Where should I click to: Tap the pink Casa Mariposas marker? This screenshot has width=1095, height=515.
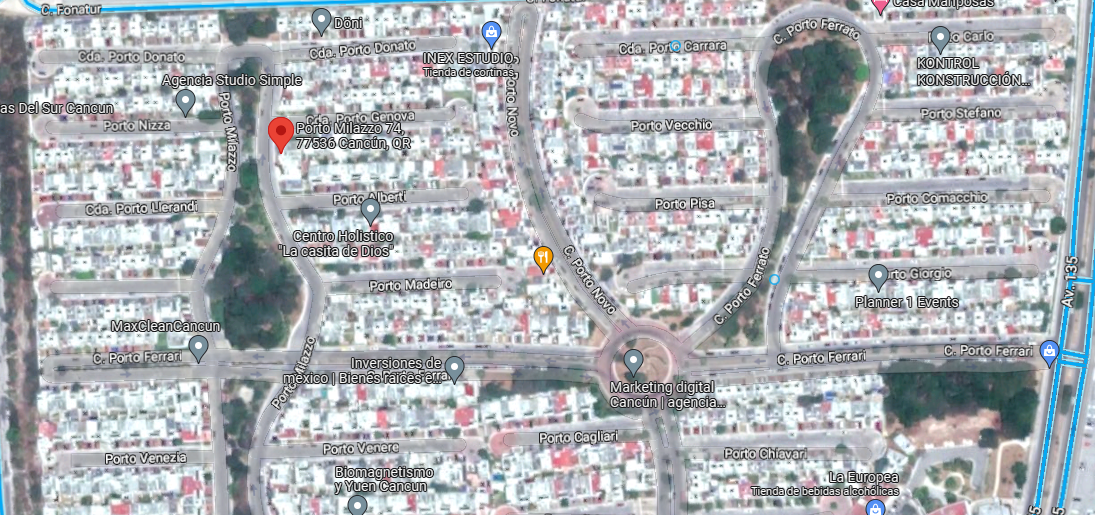[x=881, y=6]
